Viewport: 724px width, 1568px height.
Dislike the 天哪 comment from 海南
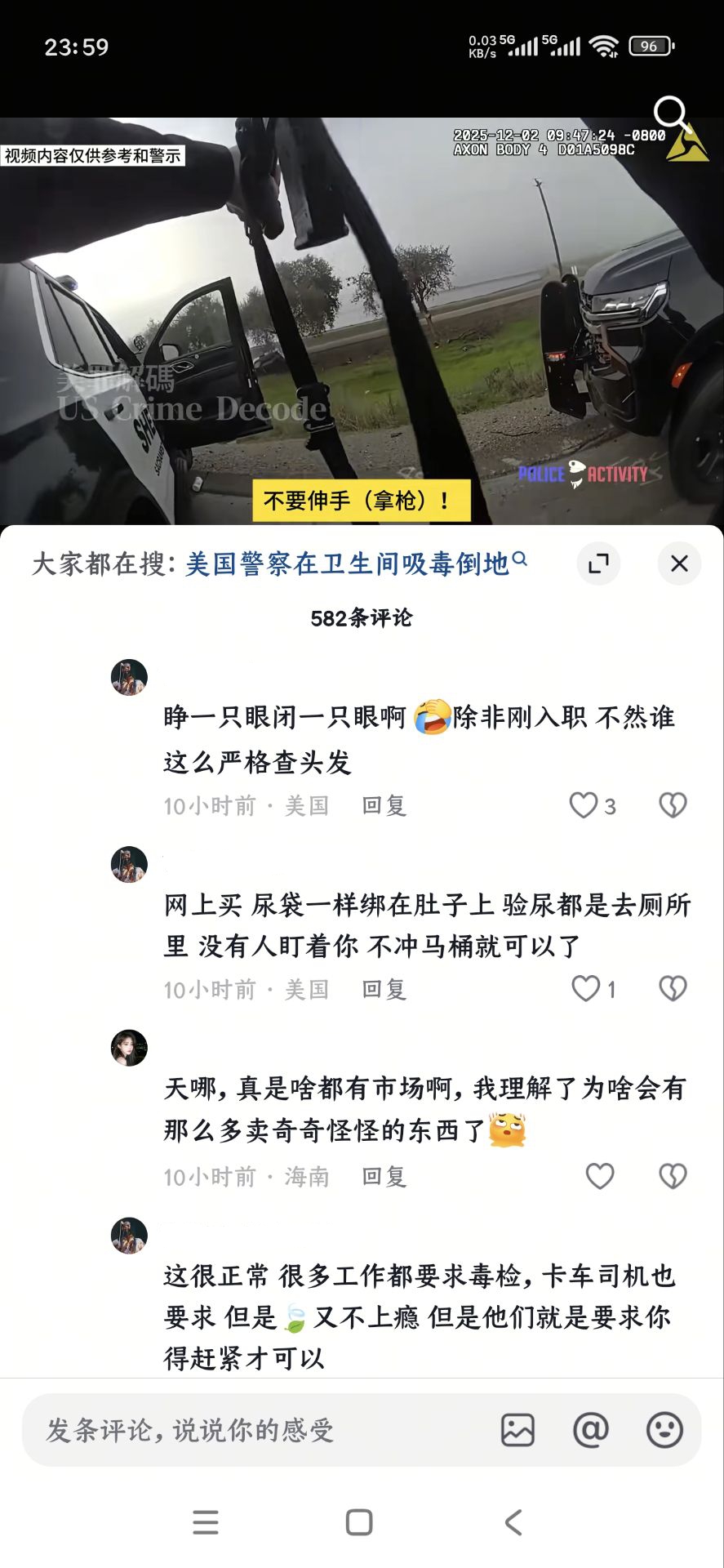pos(673,1176)
